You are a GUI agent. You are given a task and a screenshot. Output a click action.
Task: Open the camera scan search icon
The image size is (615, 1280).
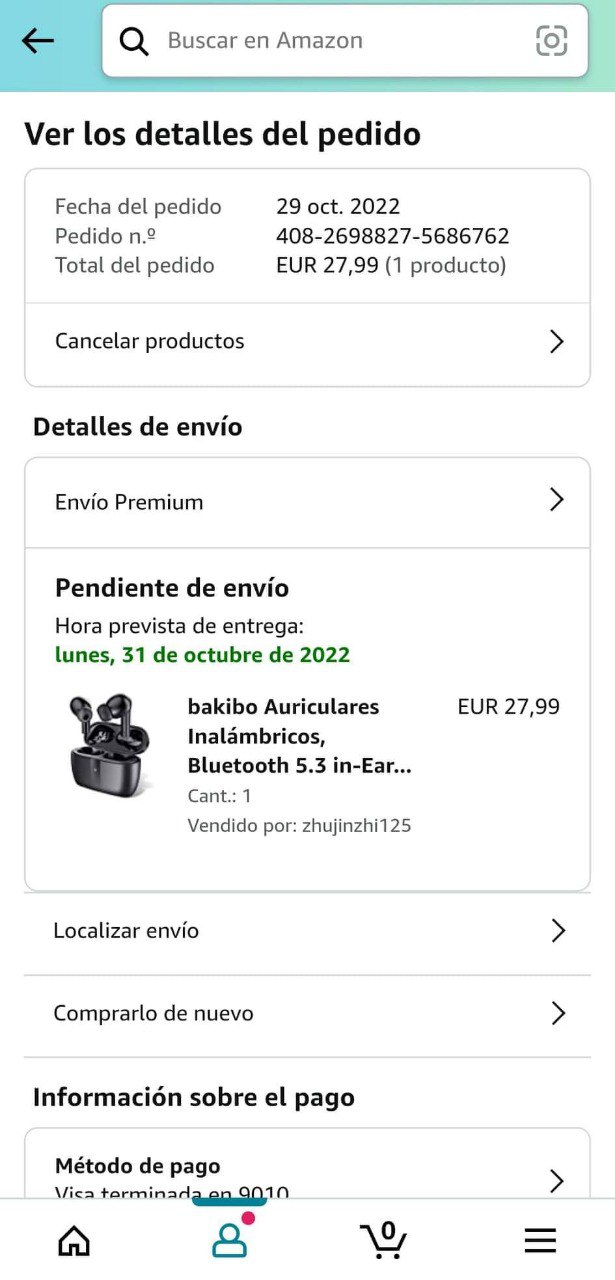pos(551,41)
